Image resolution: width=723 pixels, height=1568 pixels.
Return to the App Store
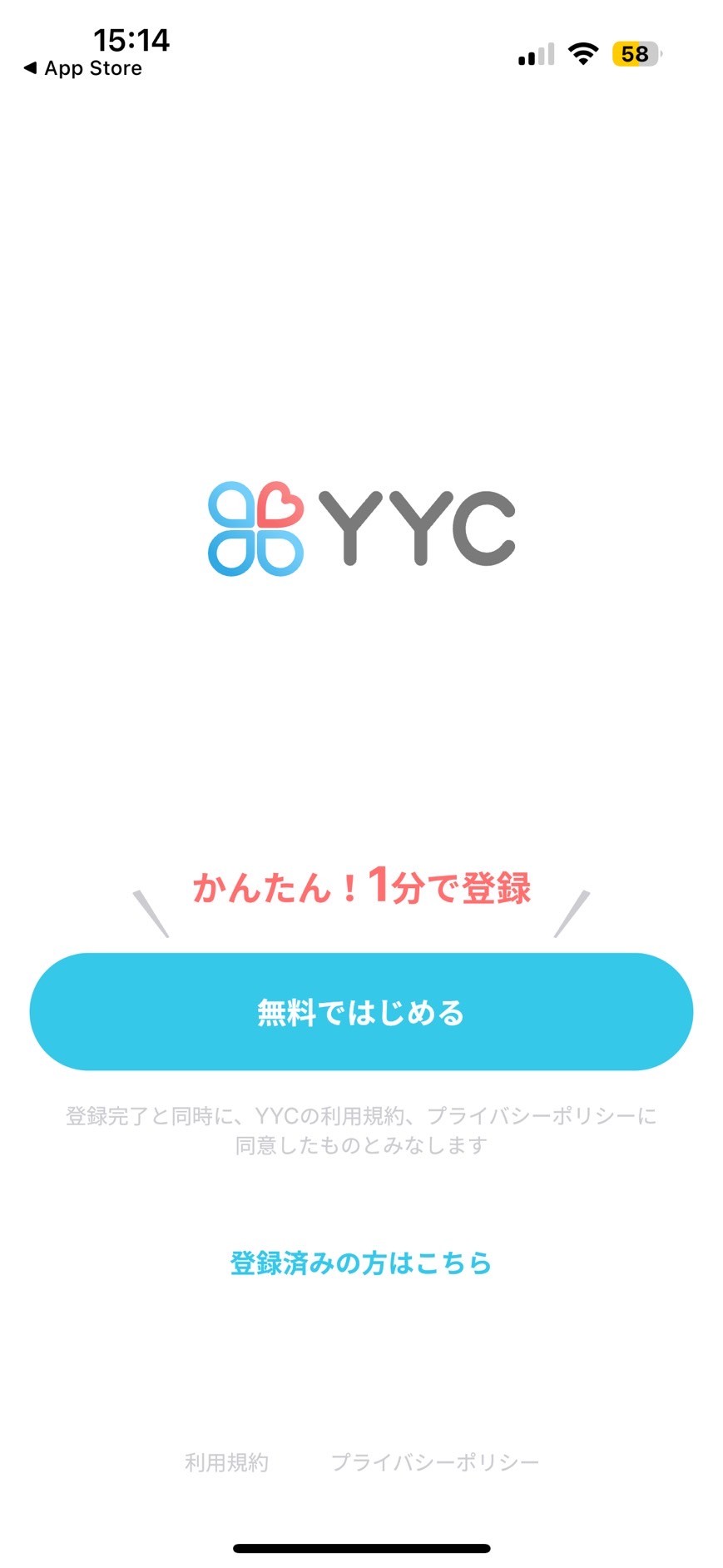(82, 68)
